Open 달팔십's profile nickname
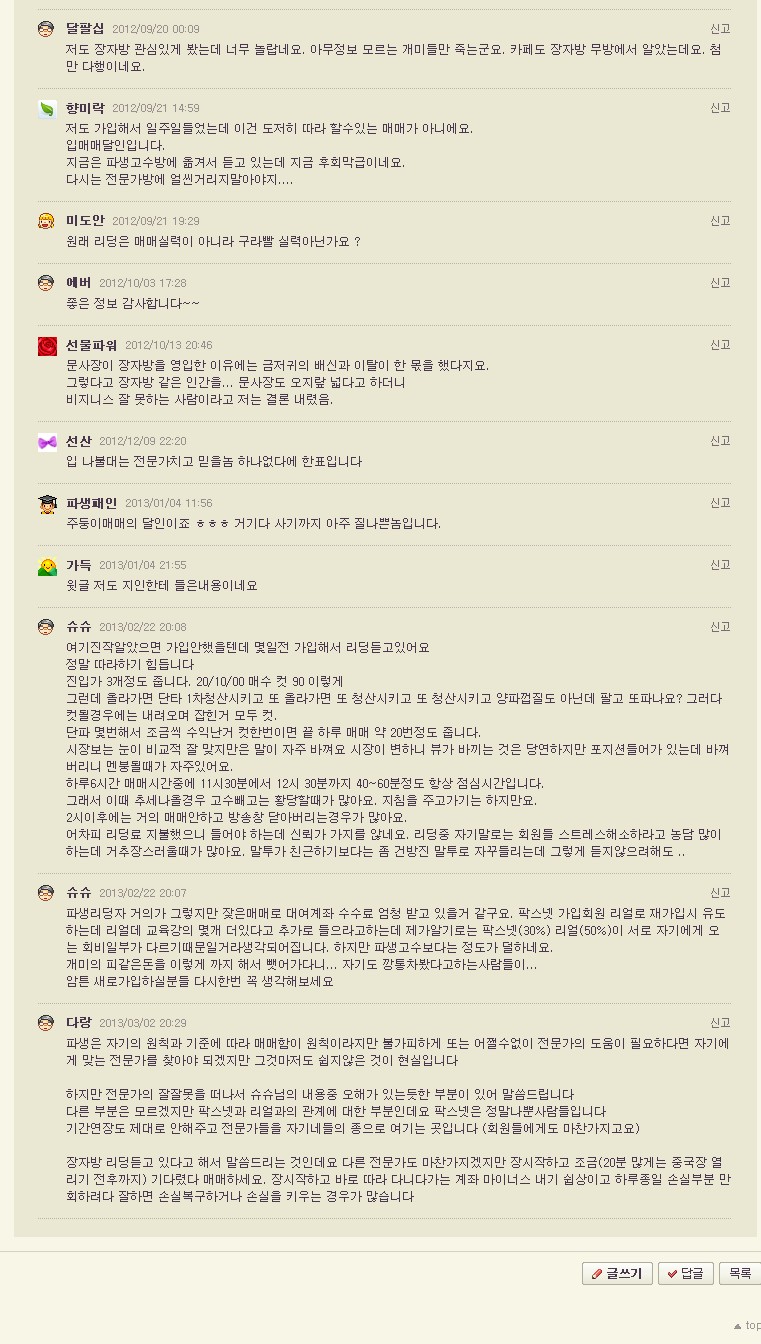 [x=85, y=29]
